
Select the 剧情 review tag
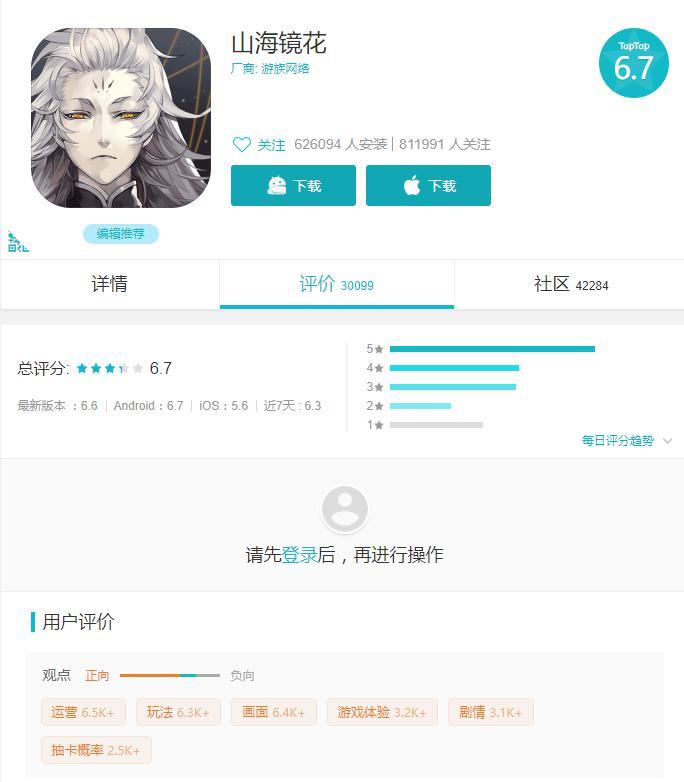(490, 712)
